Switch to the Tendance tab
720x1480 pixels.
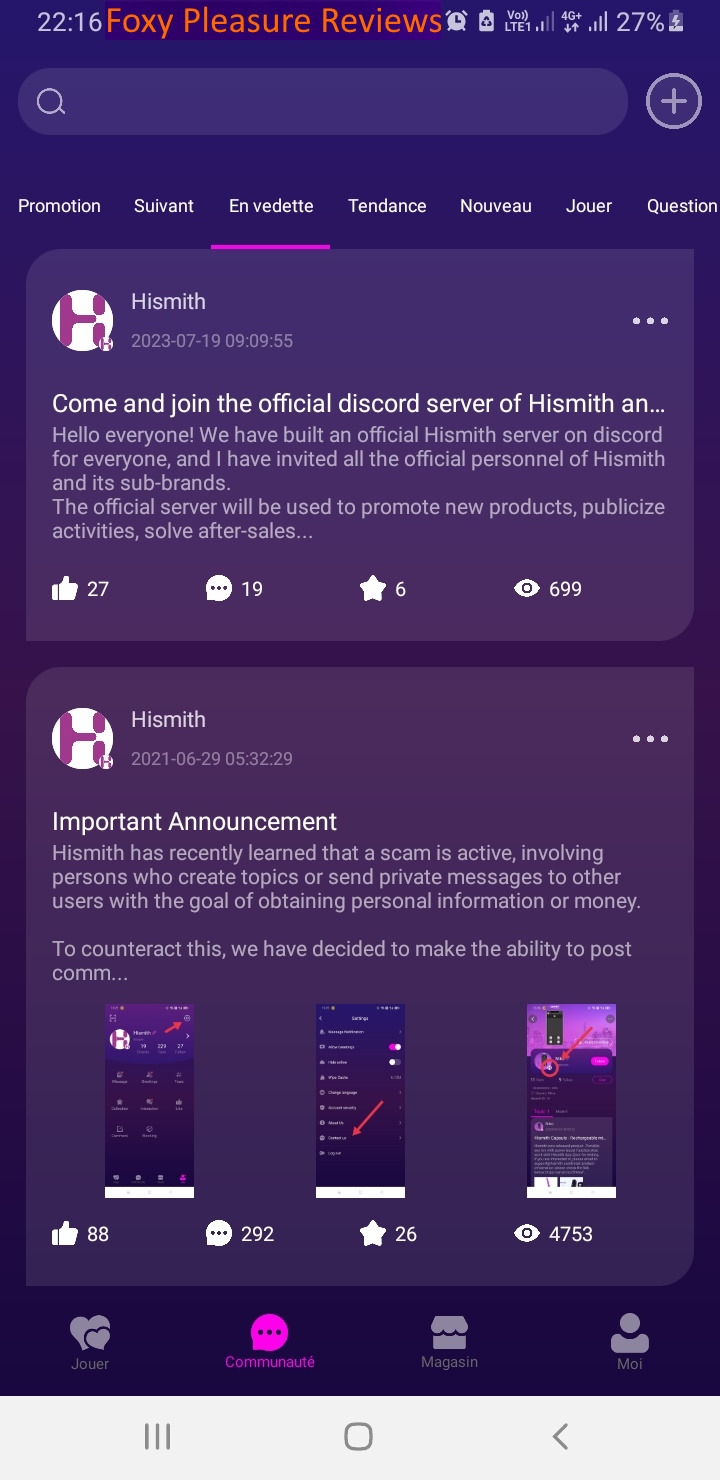[387, 206]
